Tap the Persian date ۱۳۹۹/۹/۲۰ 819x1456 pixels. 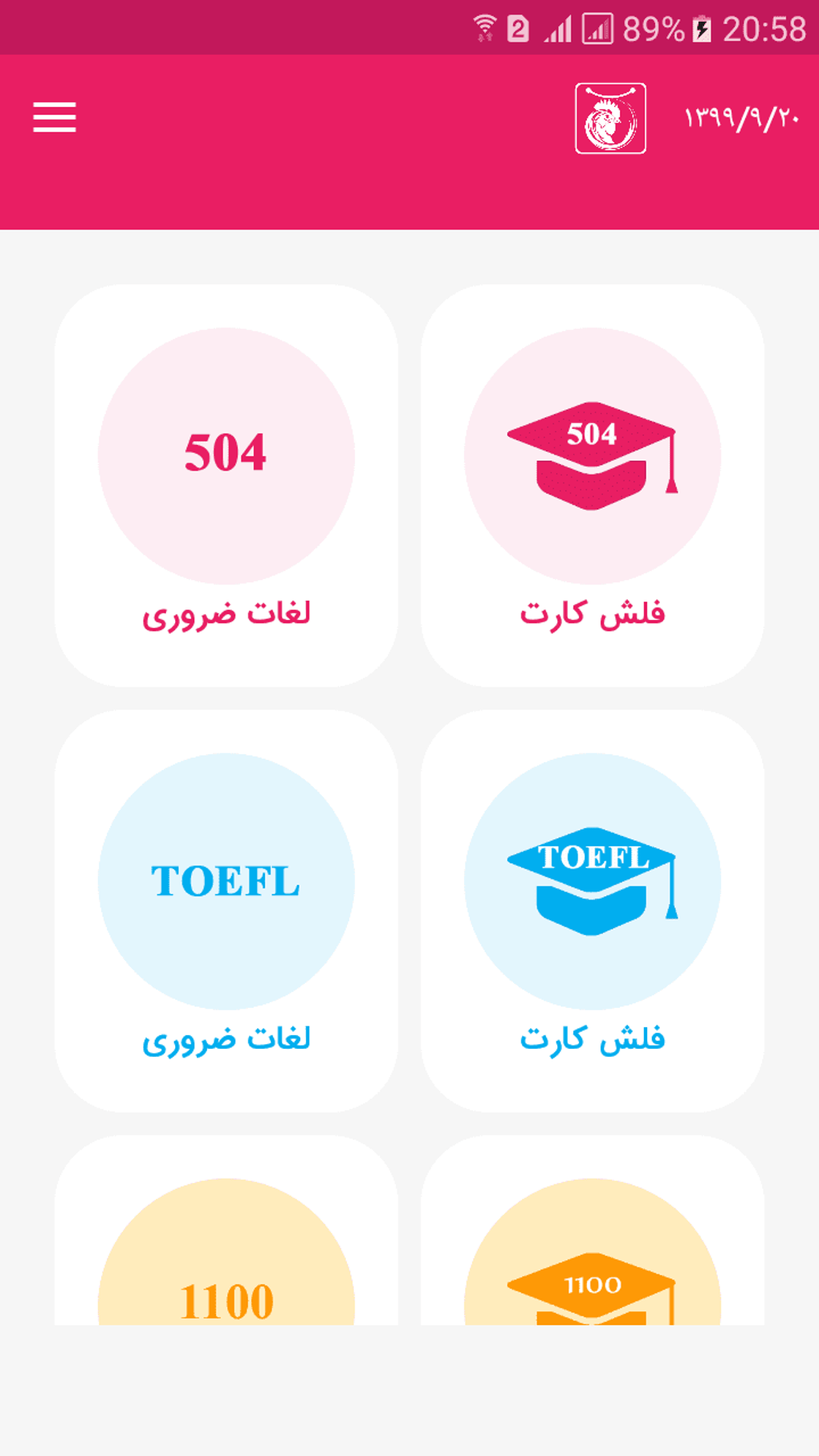point(740,119)
